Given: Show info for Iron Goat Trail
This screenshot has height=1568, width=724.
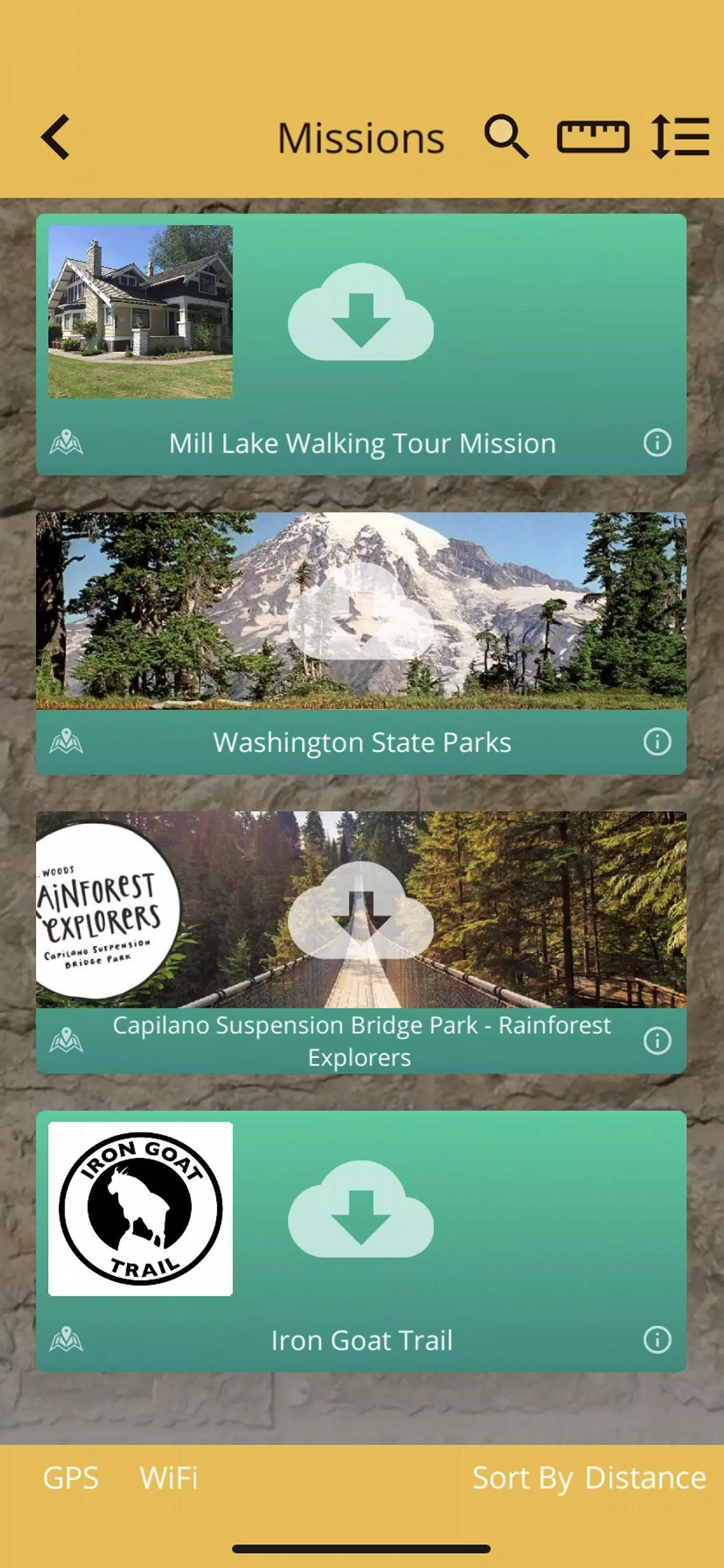Looking at the screenshot, I should pos(657,1340).
